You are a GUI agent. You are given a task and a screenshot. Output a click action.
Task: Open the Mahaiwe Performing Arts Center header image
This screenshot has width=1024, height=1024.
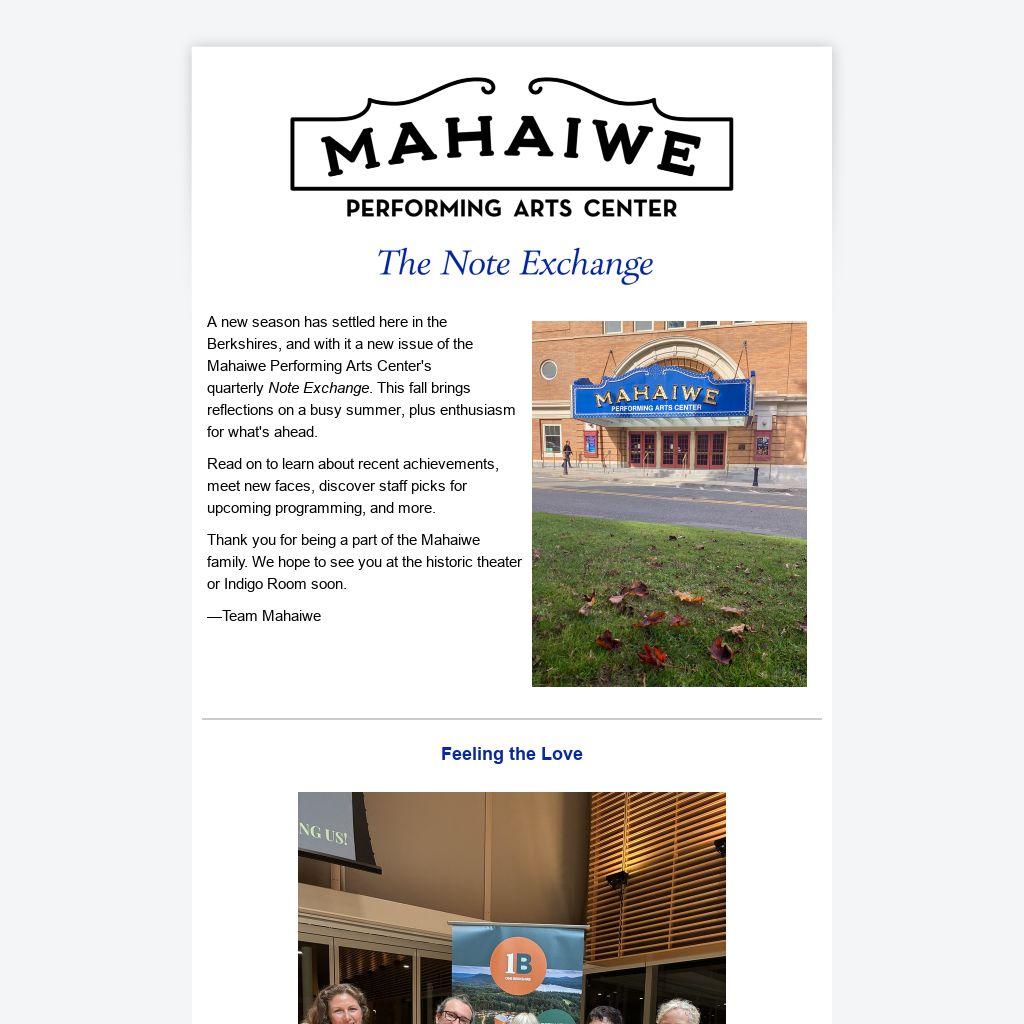511,148
